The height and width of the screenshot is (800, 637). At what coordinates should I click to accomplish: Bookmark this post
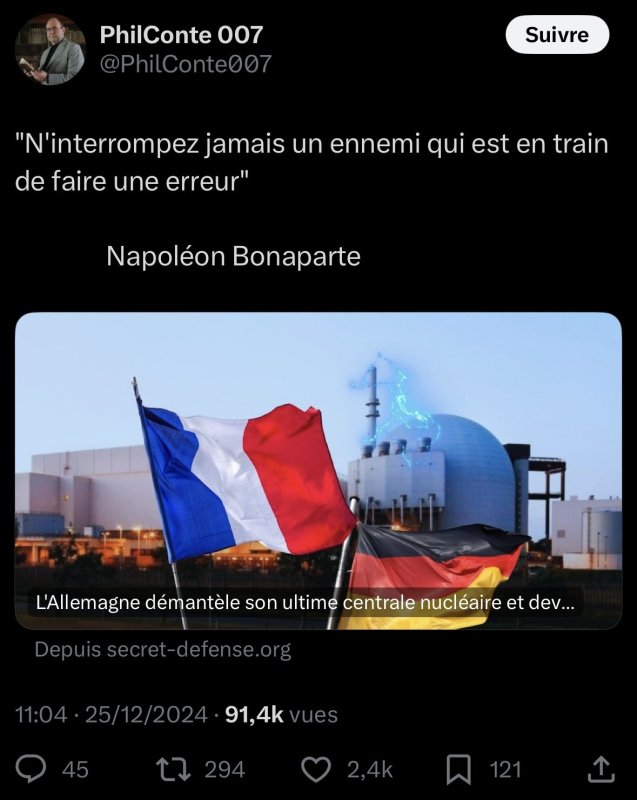pos(458,768)
